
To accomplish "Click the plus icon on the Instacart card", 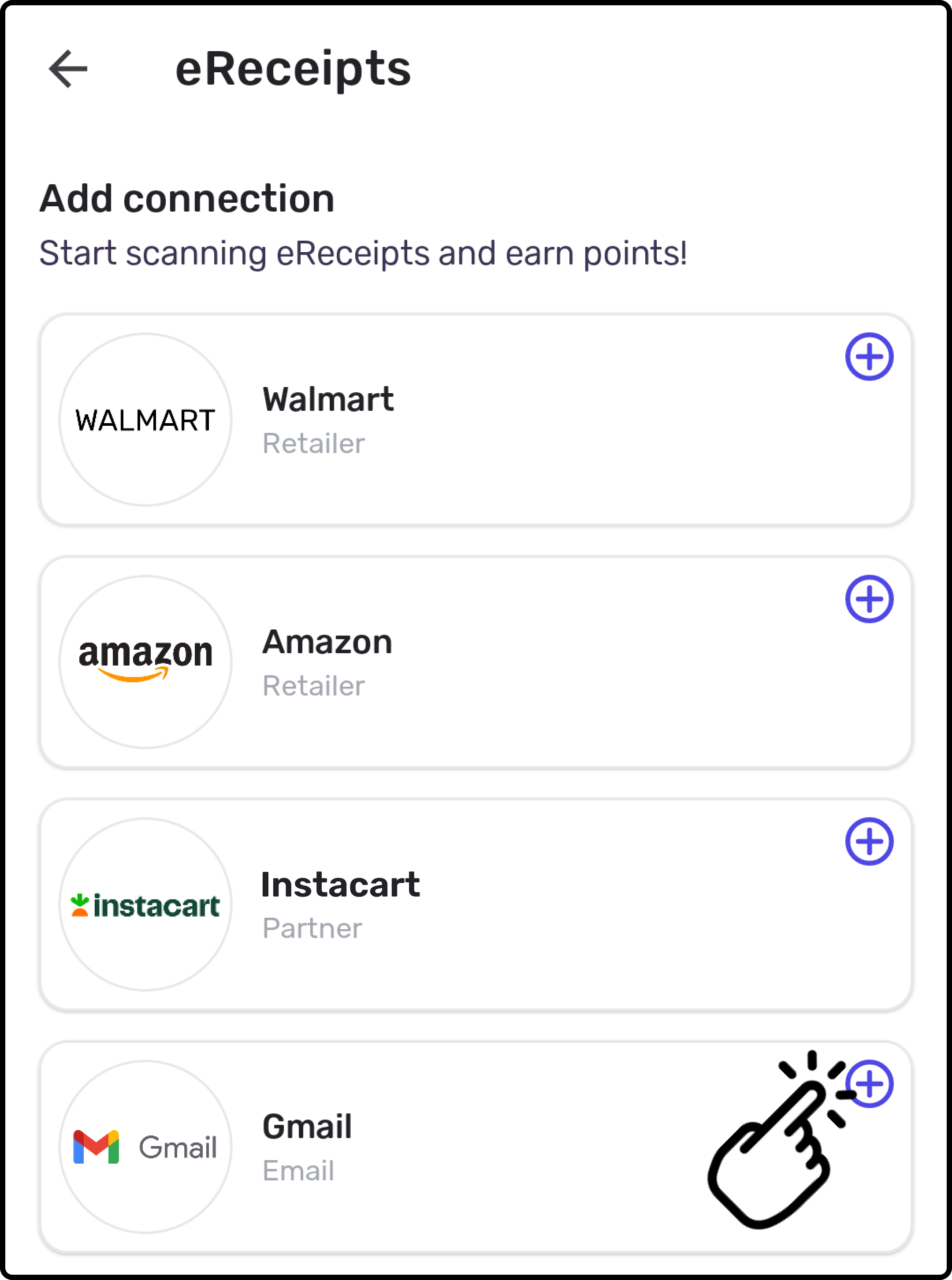I will click(870, 842).
